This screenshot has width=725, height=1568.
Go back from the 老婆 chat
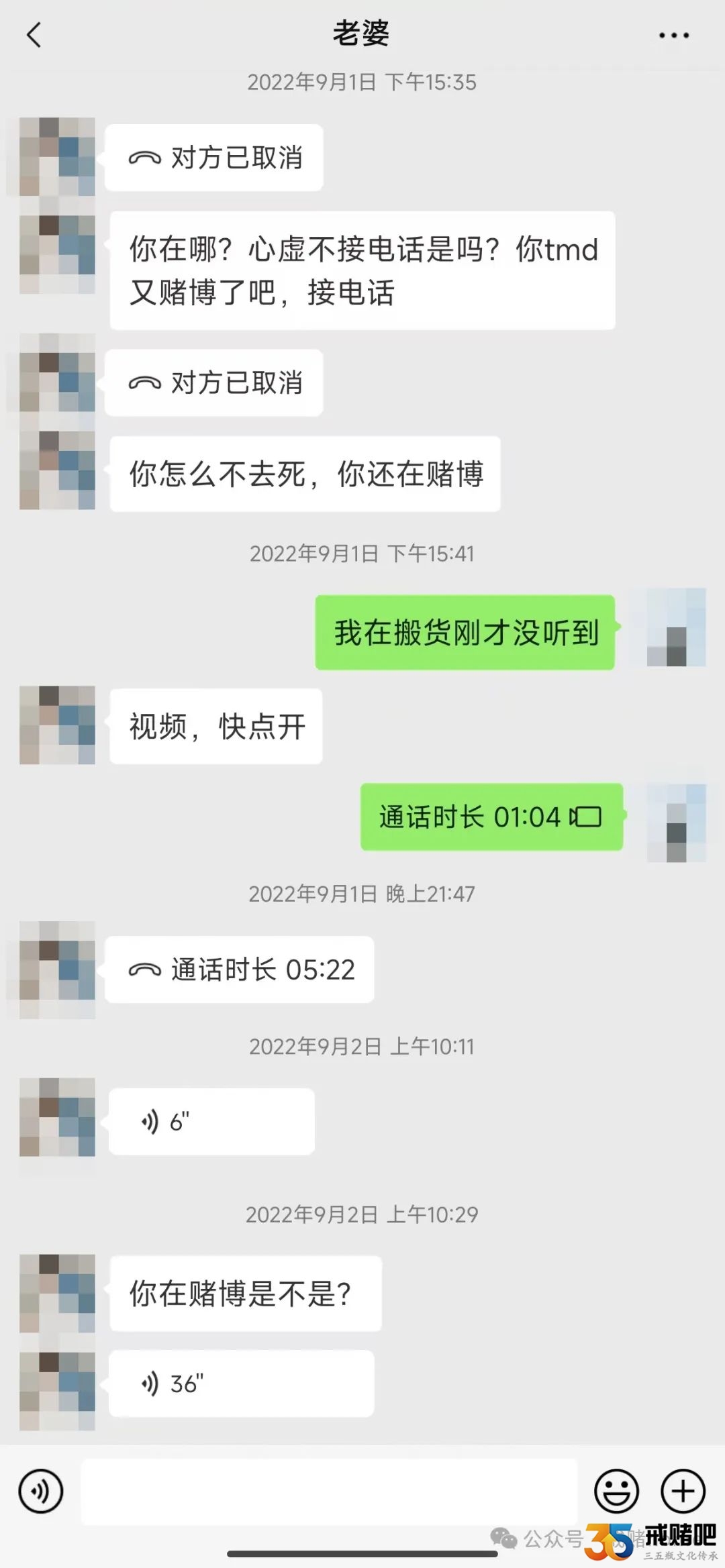[x=34, y=35]
